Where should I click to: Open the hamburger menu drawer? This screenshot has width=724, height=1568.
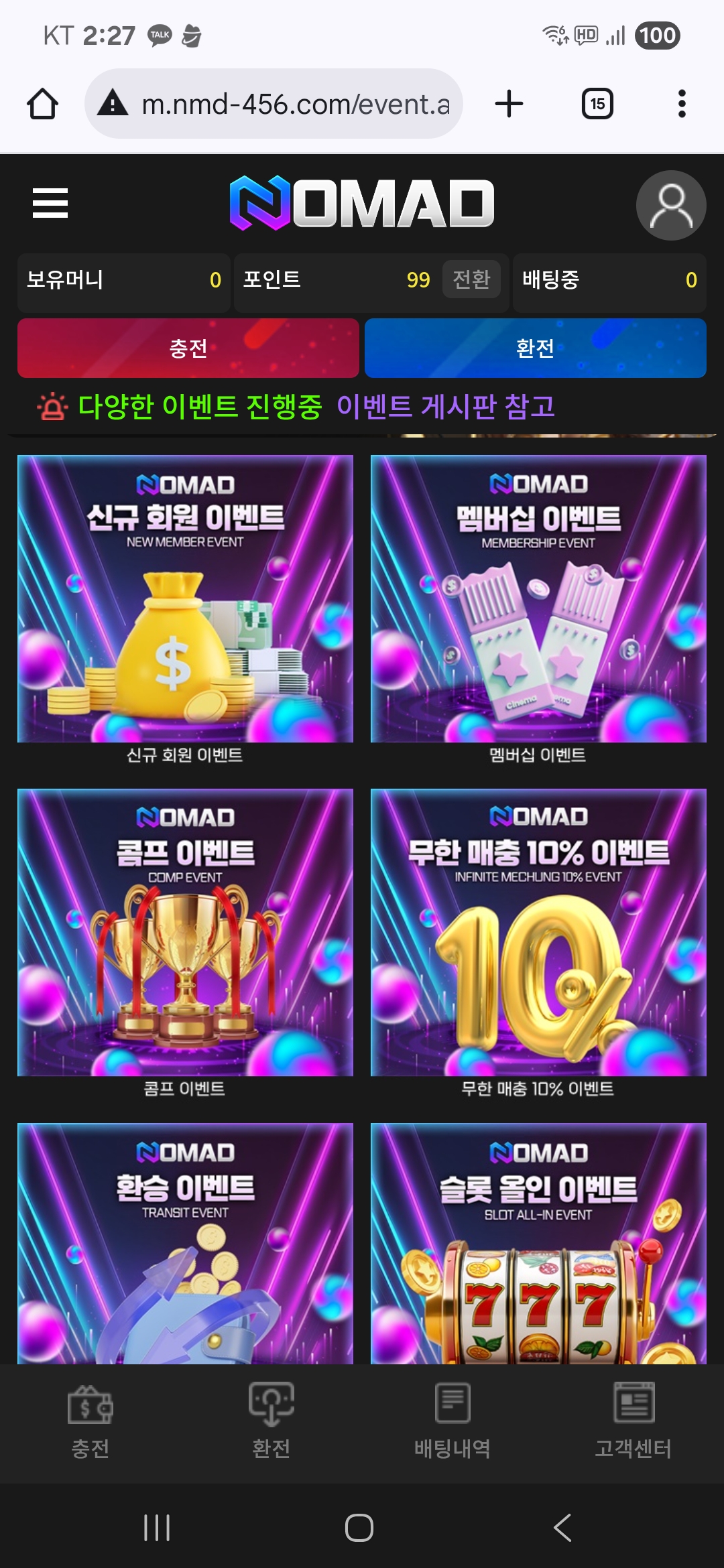(x=50, y=203)
